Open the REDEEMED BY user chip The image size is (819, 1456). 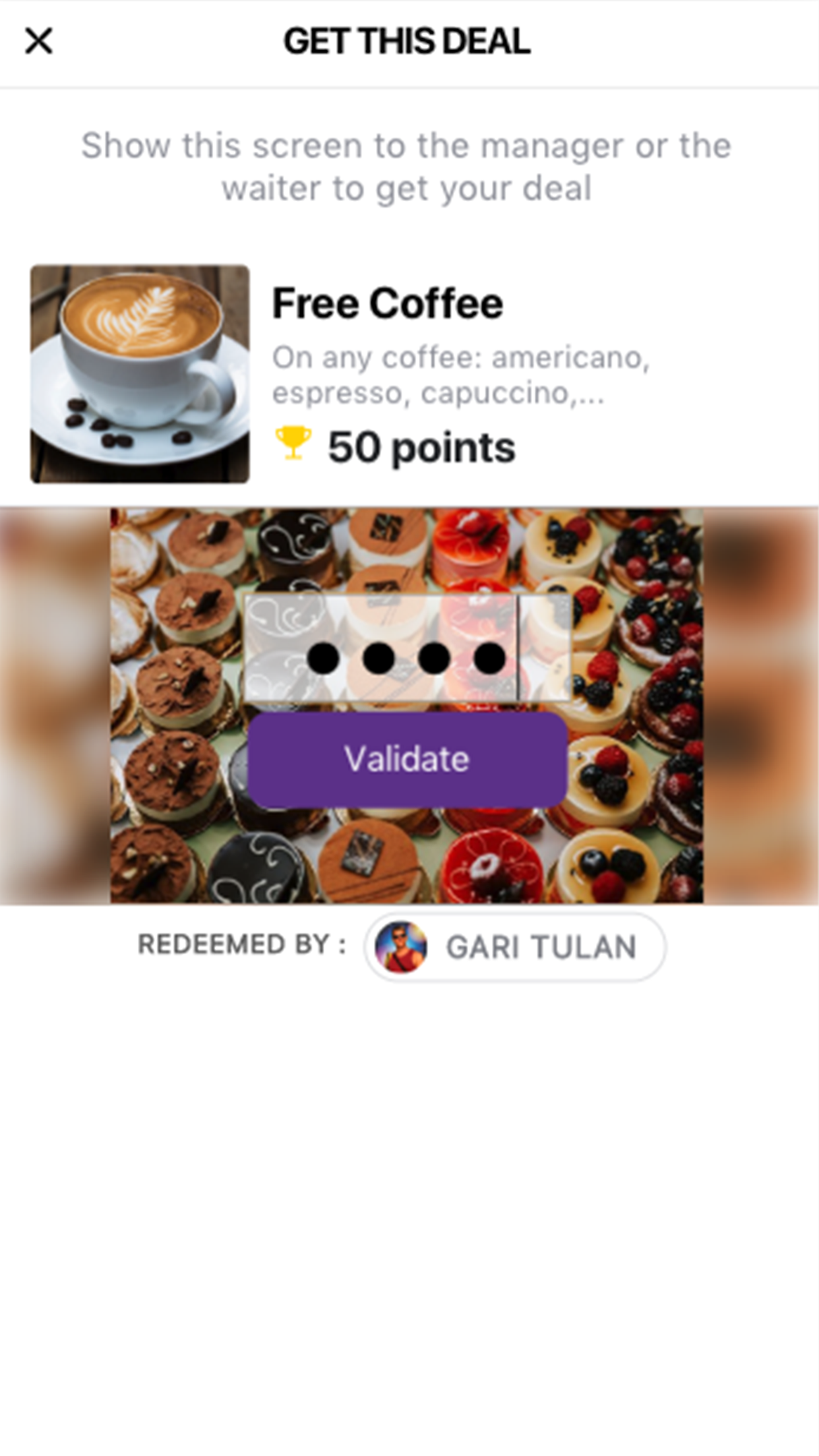(518, 946)
